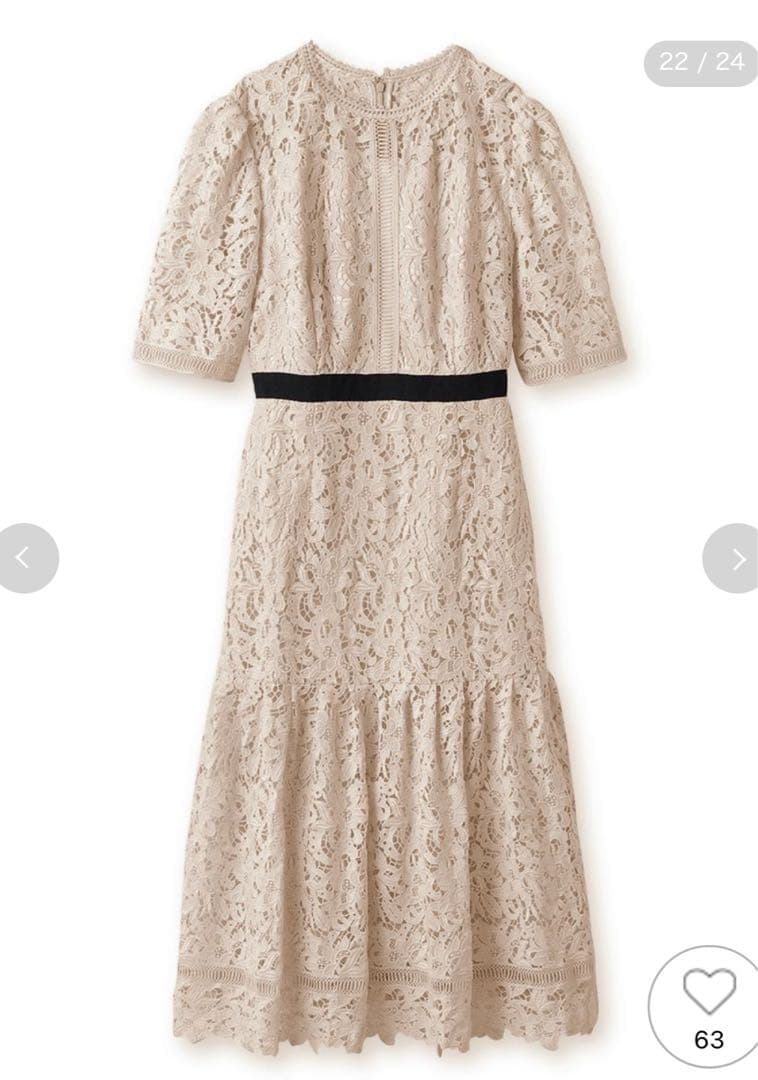Like this item with the heart button

pos(708,992)
